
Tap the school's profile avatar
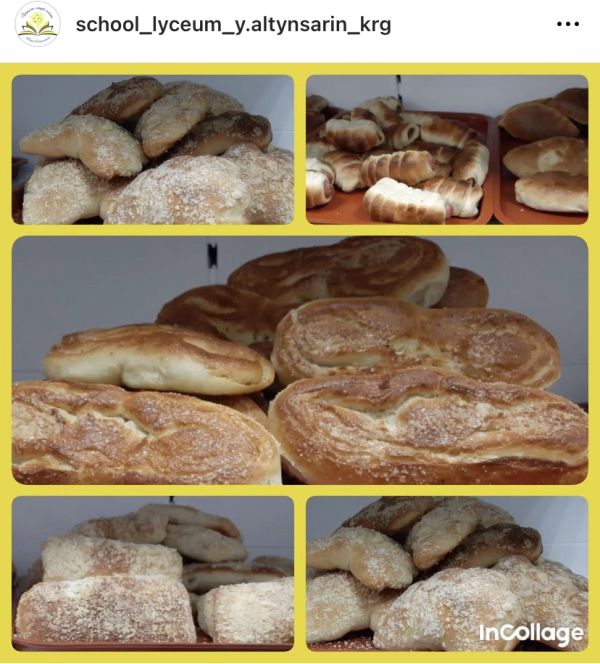click(x=37, y=25)
